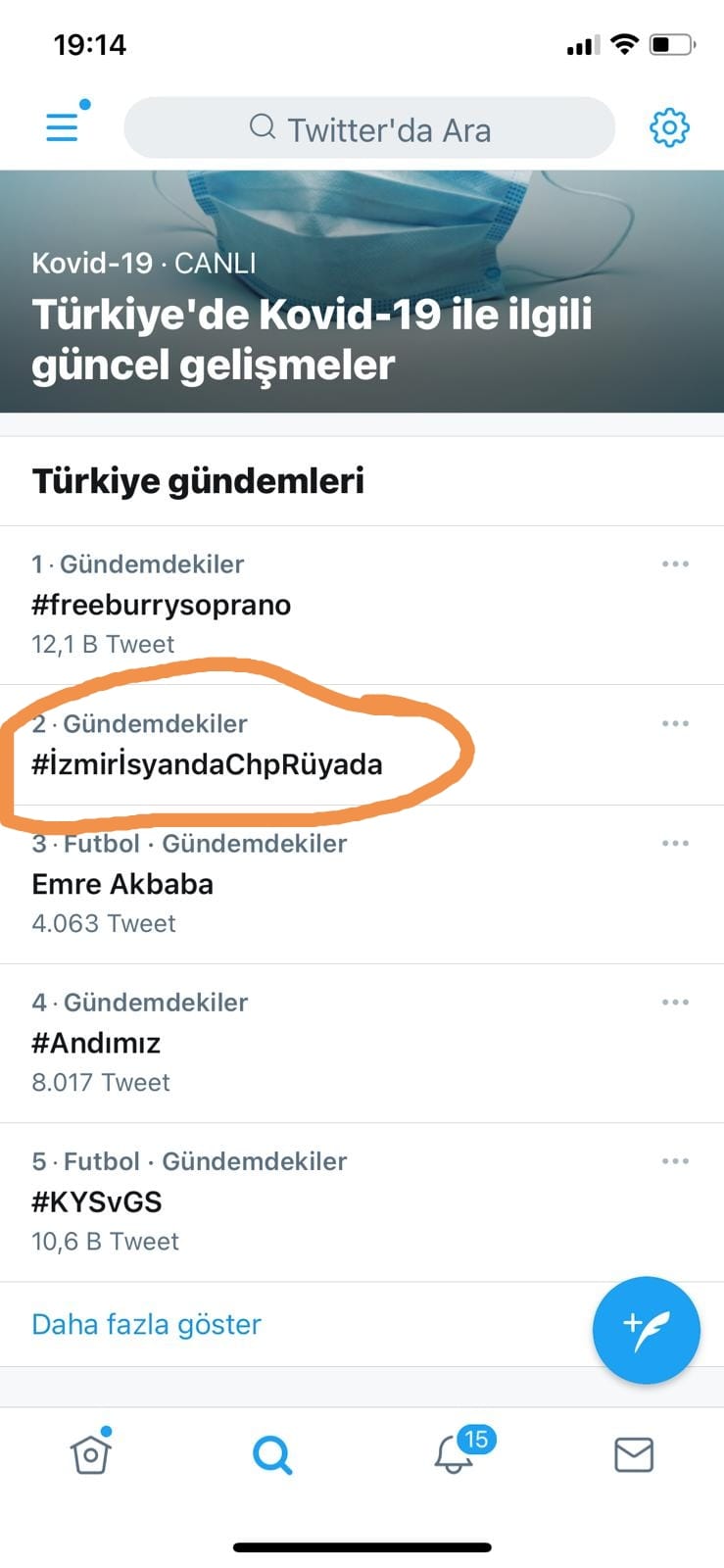The height and width of the screenshot is (1568, 724).
Task: Open options for trend #İzmirİsyandaChpRüyada
Action: [x=675, y=722]
